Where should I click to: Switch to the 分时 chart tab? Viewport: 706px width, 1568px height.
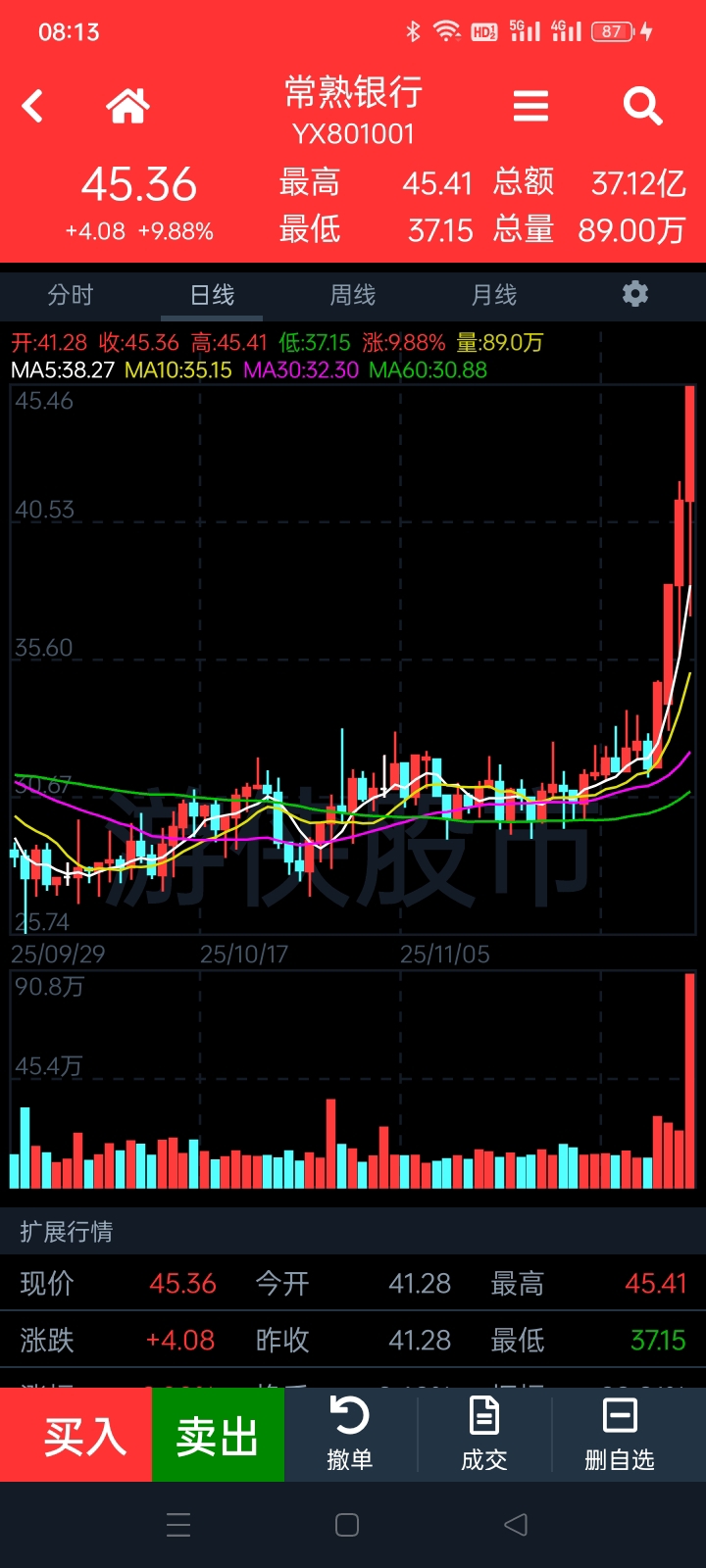[71, 295]
